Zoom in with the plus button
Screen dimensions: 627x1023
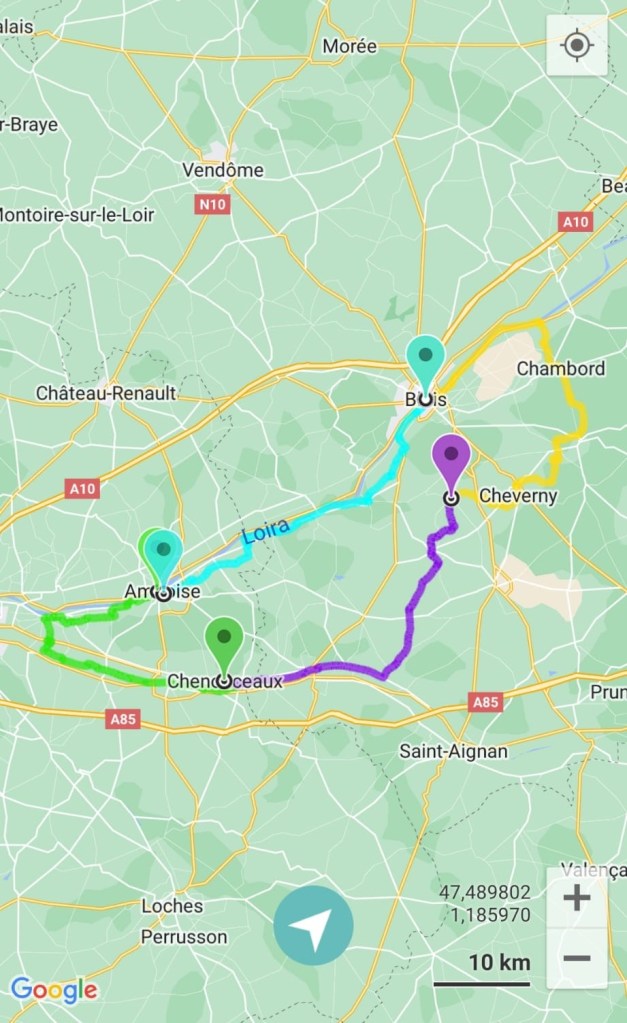[576, 897]
